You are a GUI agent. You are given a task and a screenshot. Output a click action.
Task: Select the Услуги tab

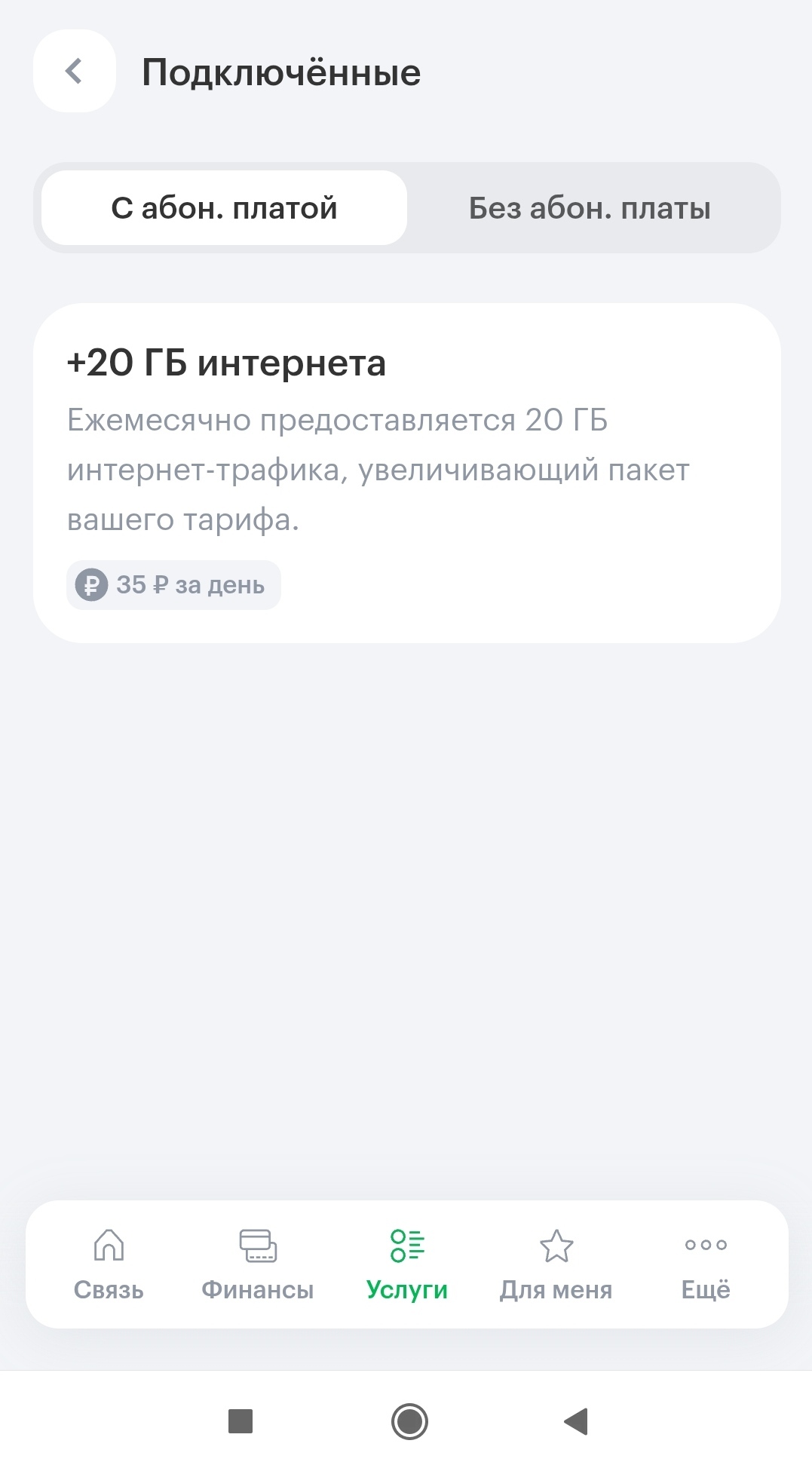tap(407, 1264)
